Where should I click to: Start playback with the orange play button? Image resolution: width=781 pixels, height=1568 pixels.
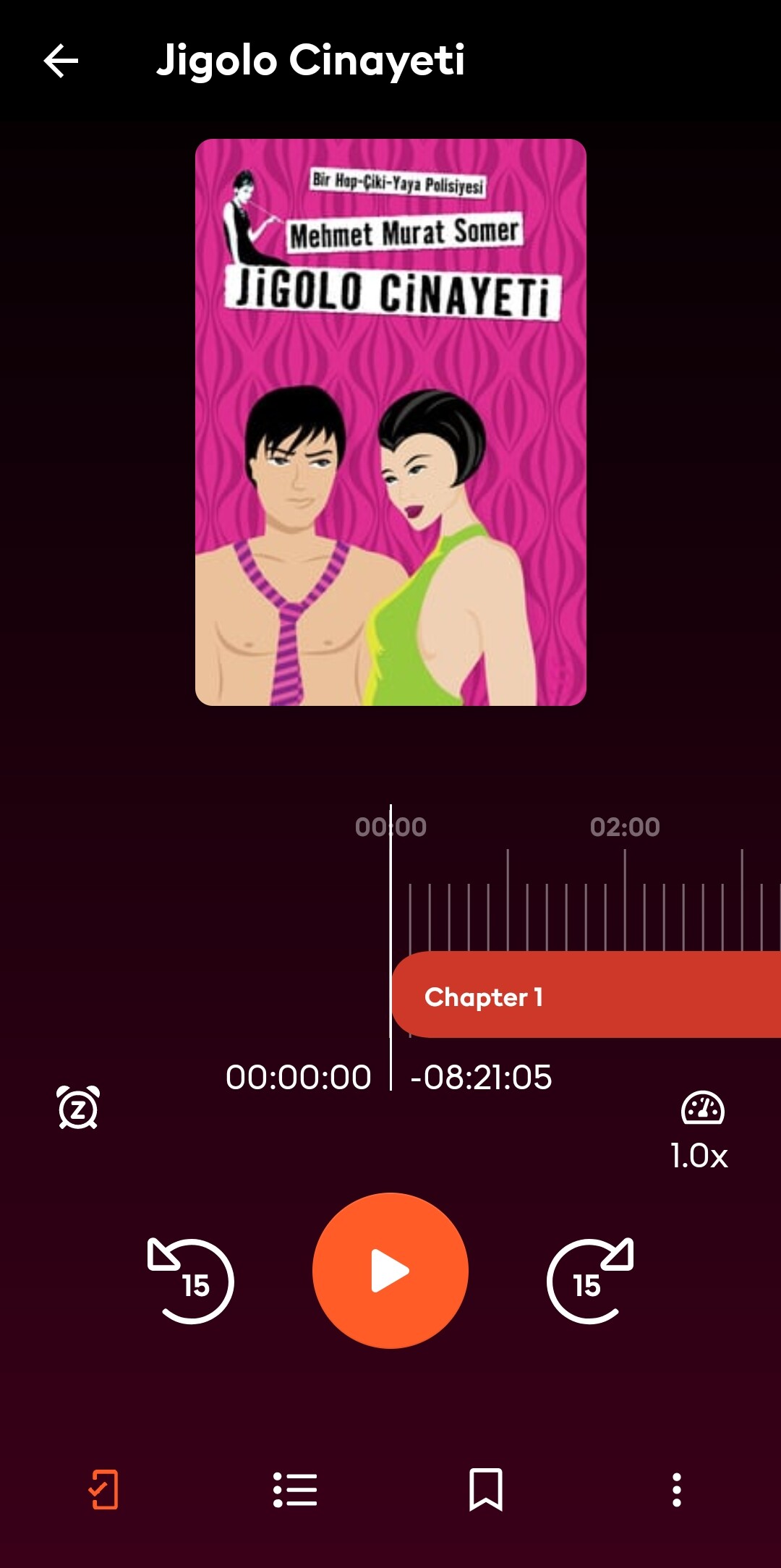[x=390, y=1271]
